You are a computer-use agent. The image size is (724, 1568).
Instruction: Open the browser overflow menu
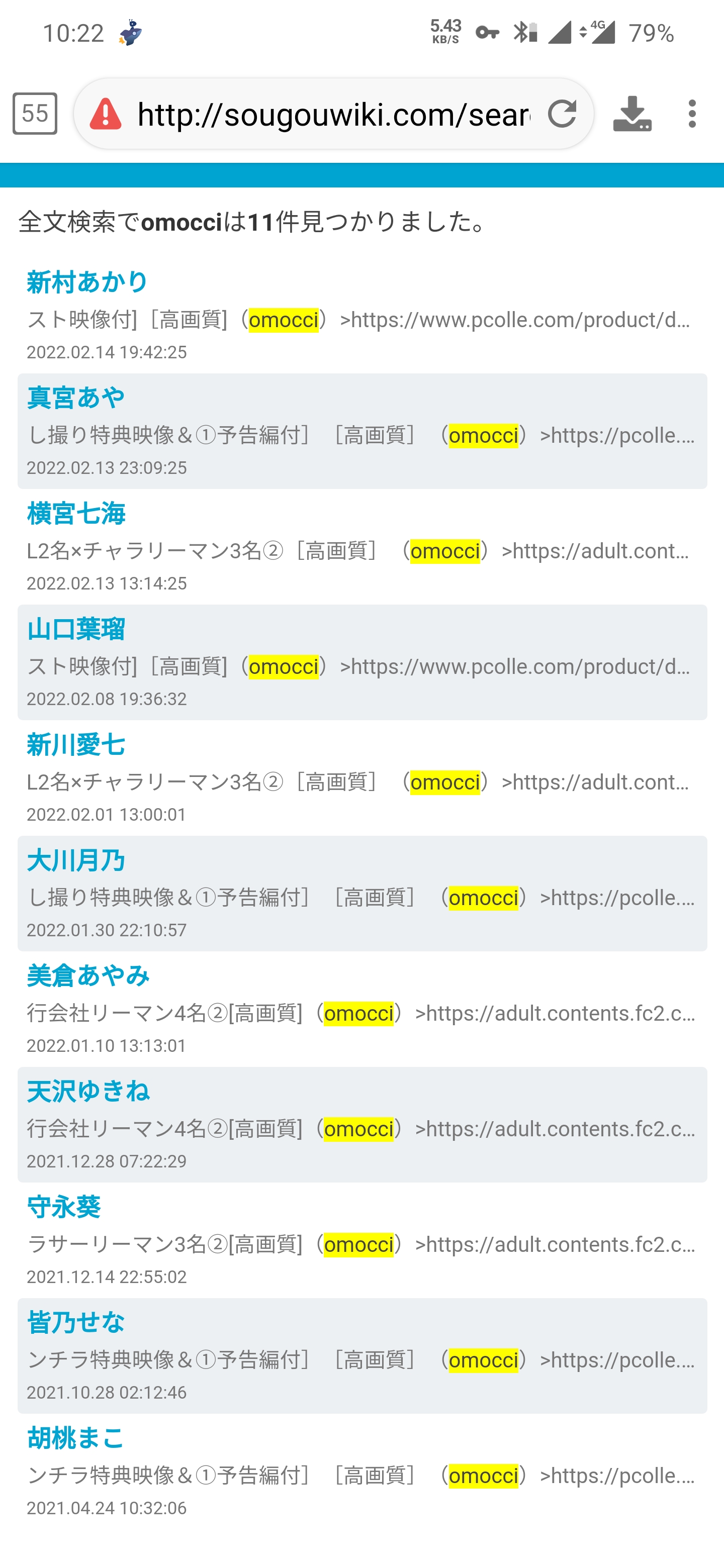(x=692, y=114)
